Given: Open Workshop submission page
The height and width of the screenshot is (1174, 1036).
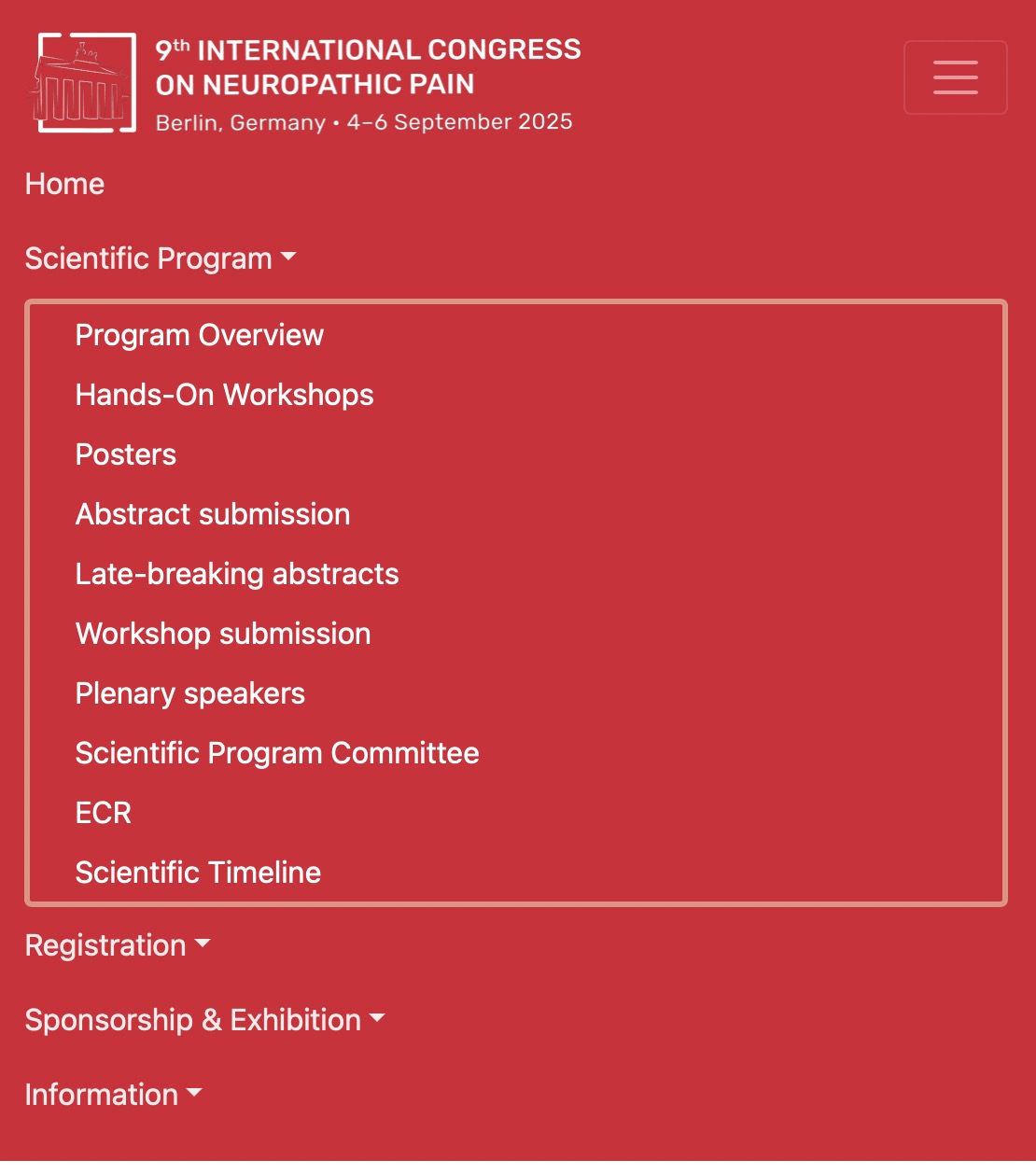Looking at the screenshot, I should 222,634.
